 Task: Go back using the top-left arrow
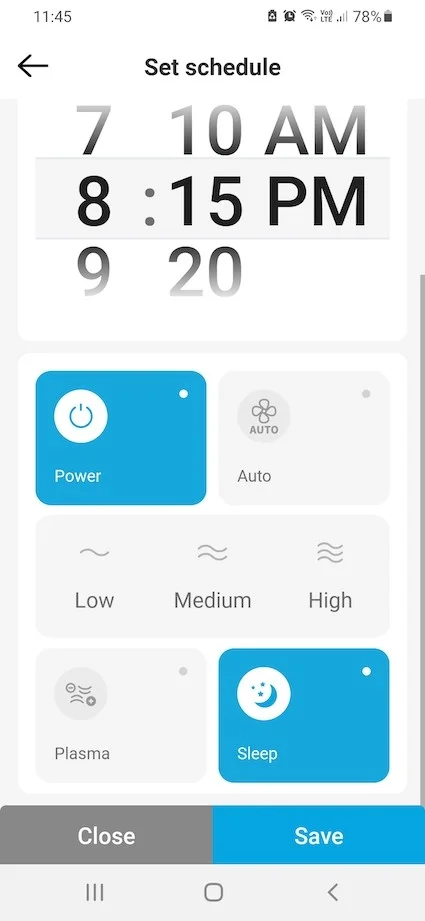[32, 66]
